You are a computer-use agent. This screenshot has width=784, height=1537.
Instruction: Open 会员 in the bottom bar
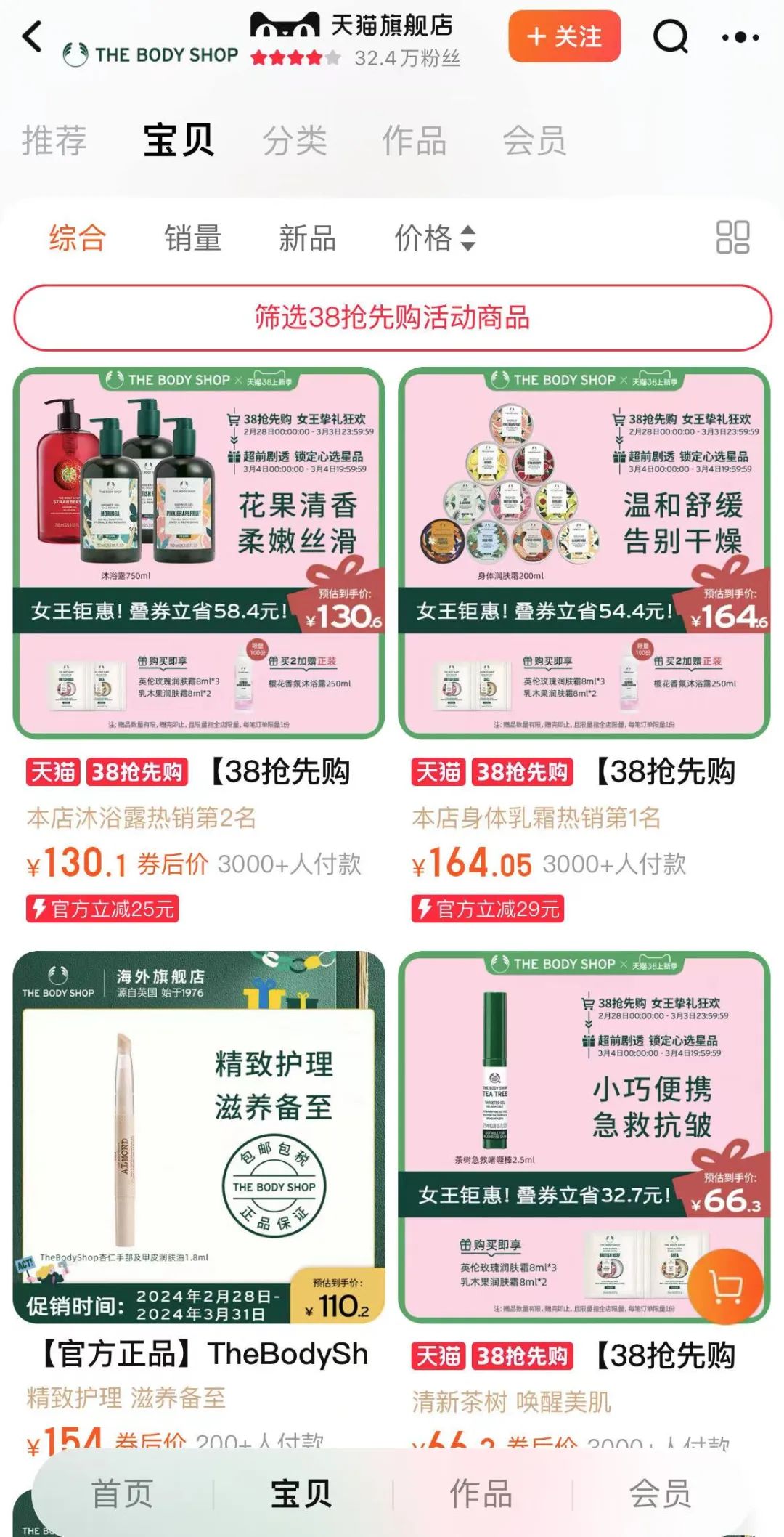pos(661,1494)
